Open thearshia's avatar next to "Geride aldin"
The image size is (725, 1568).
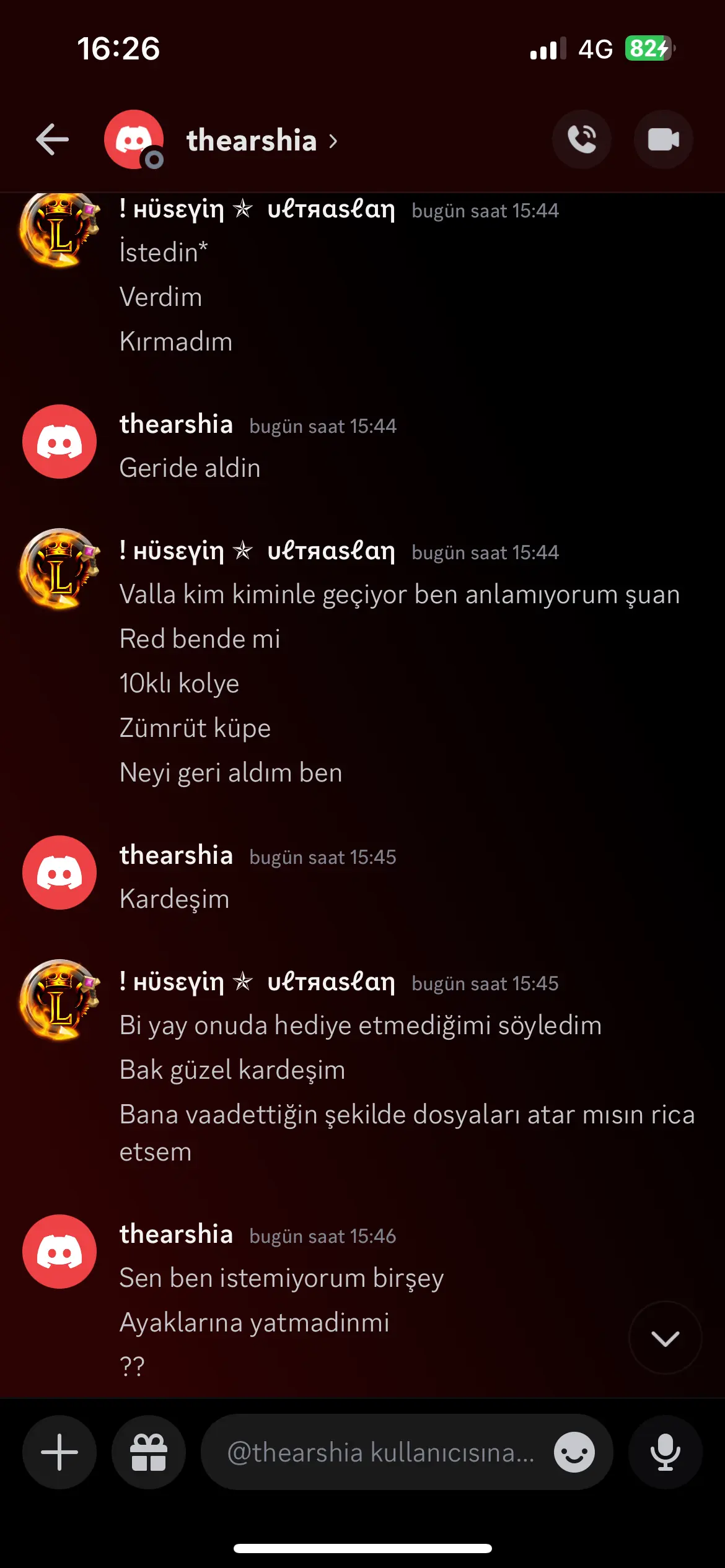point(59,442)
